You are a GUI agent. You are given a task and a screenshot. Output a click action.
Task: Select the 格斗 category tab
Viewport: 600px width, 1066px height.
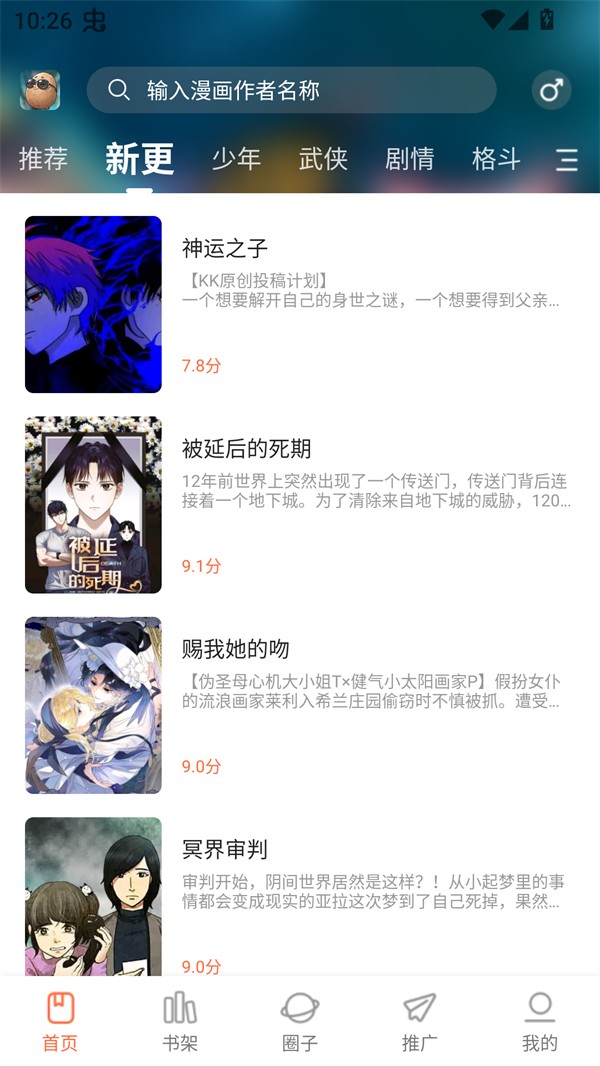[x=496, y=158]
